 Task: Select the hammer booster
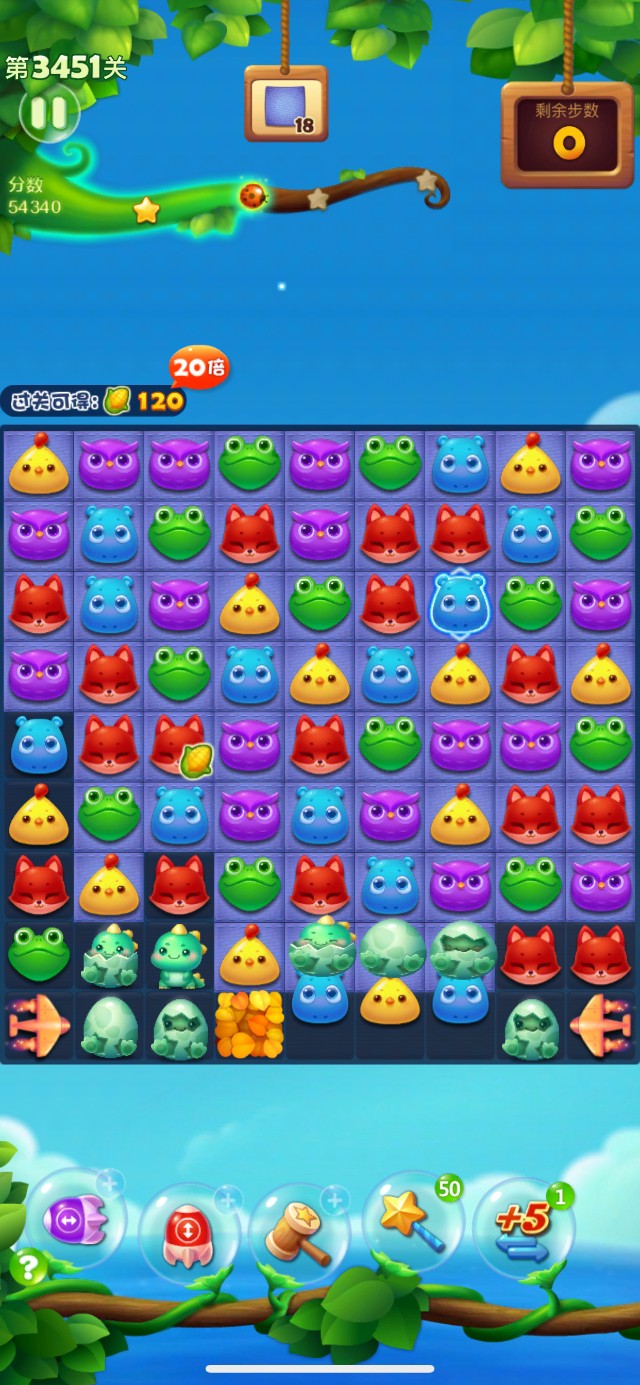(298, 1230)
